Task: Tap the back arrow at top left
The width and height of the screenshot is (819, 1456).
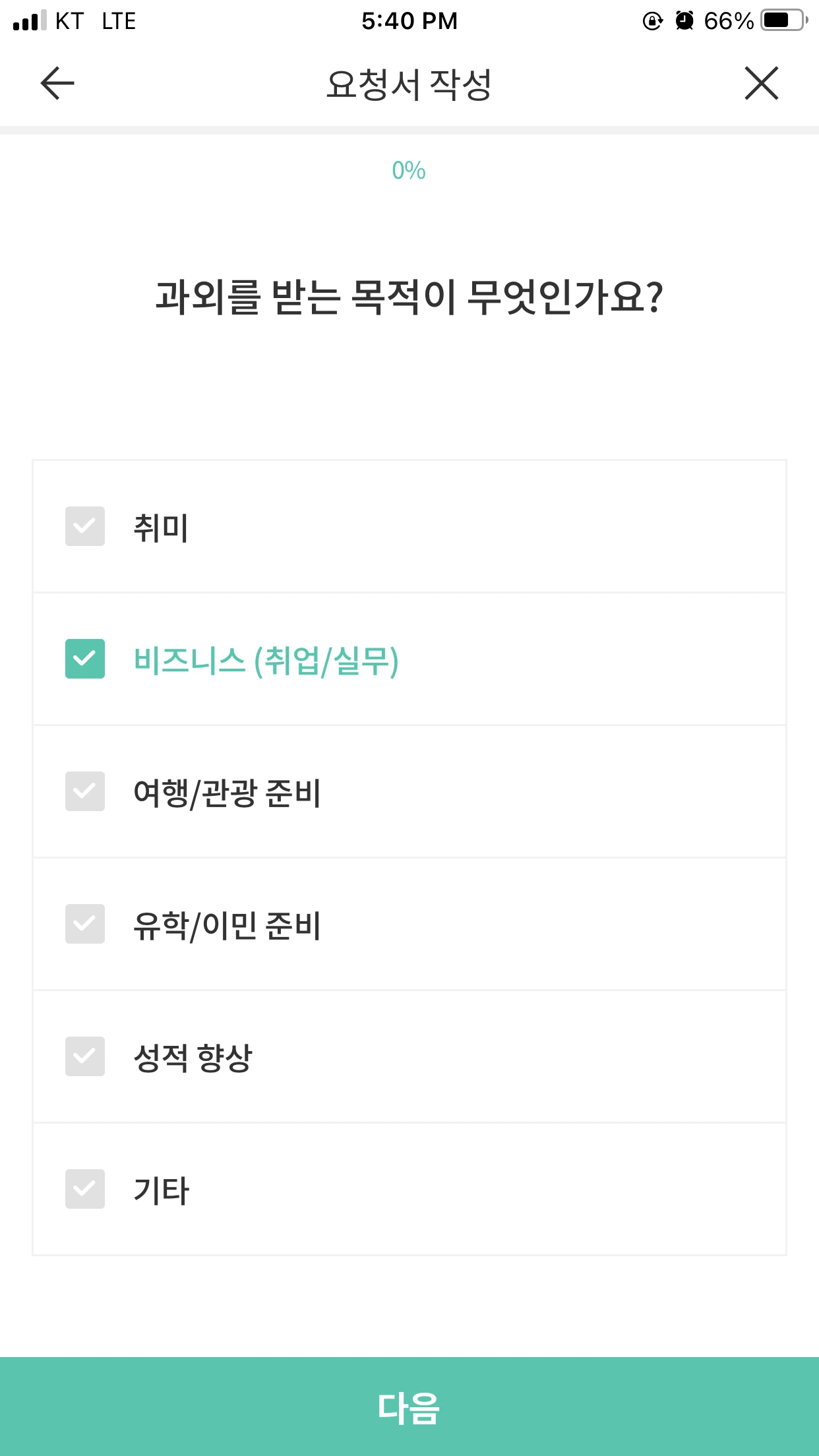Action: tap(55, 83)
